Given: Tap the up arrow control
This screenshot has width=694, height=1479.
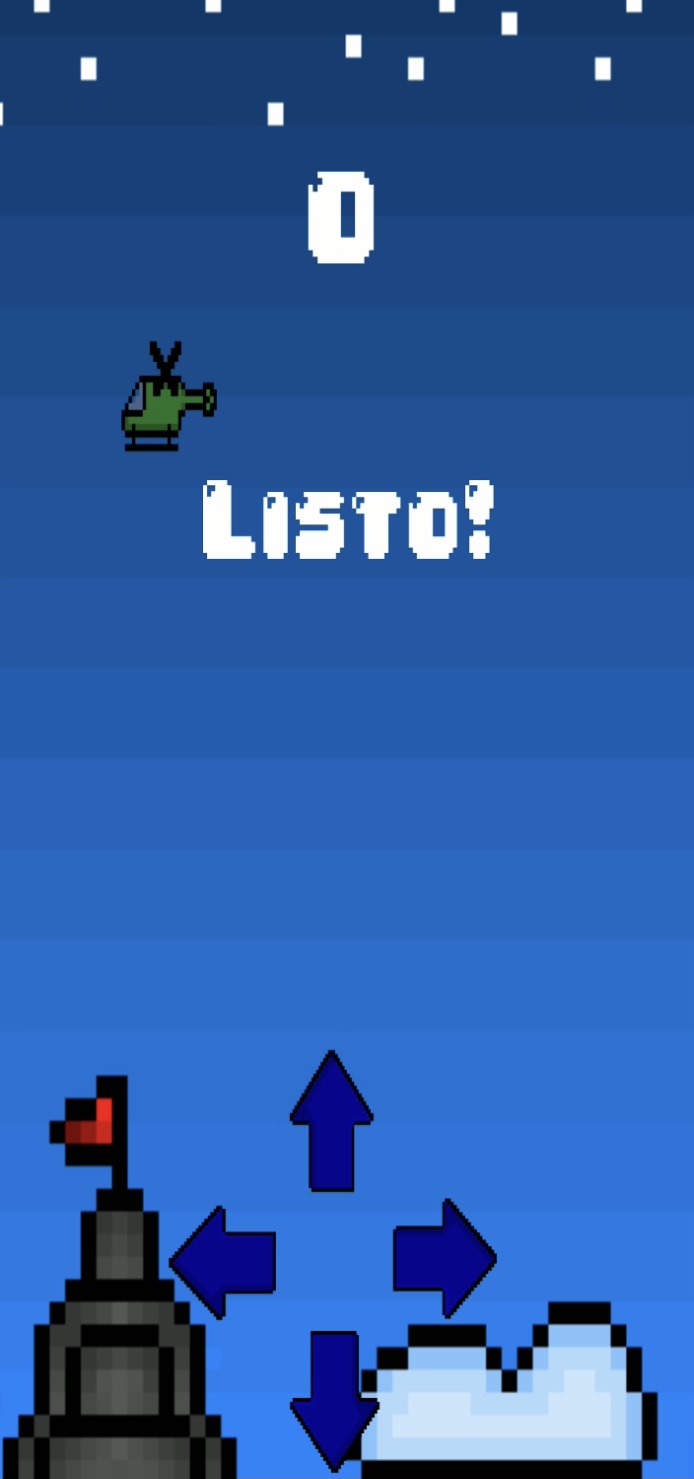Looking at the screenshot, I should point(332,1121).
